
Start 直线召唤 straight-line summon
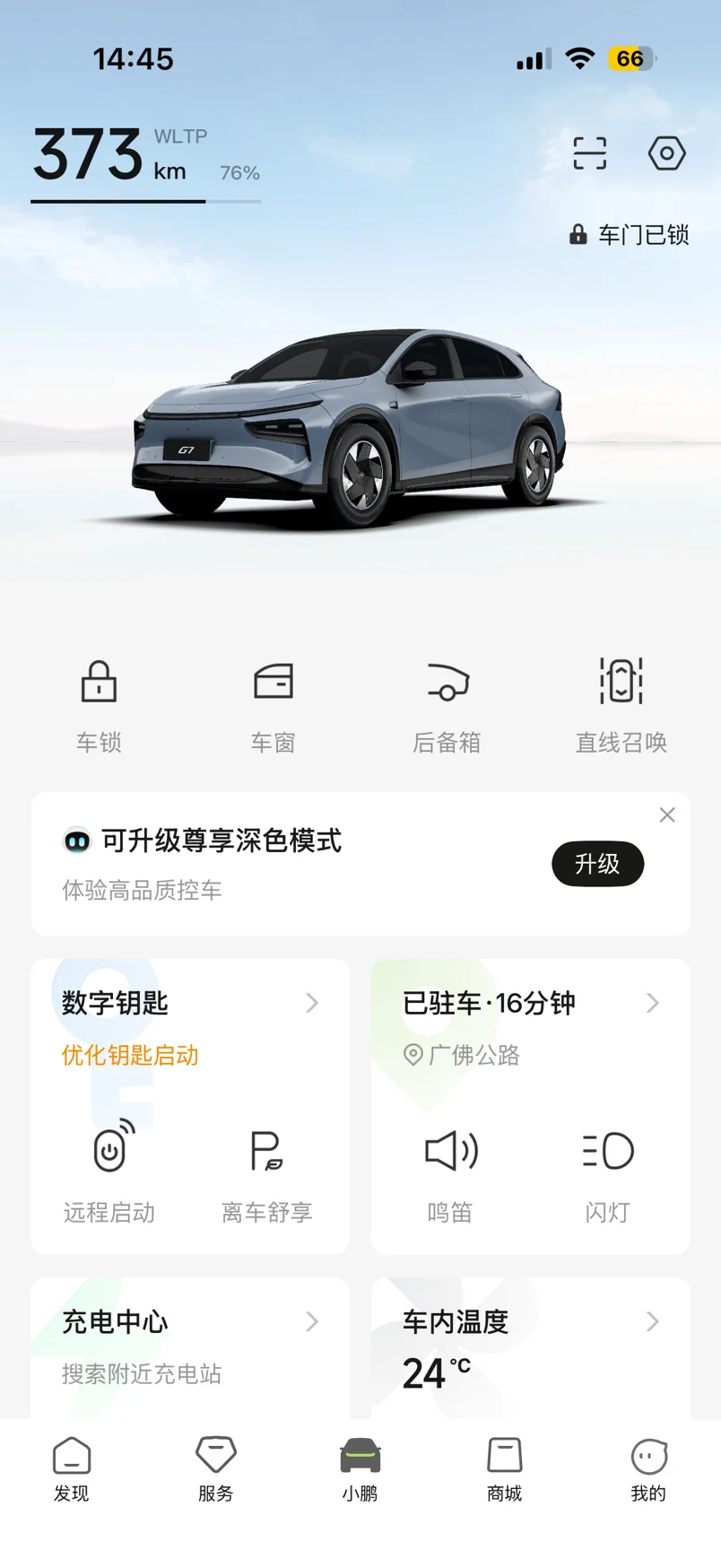[621, 703]
